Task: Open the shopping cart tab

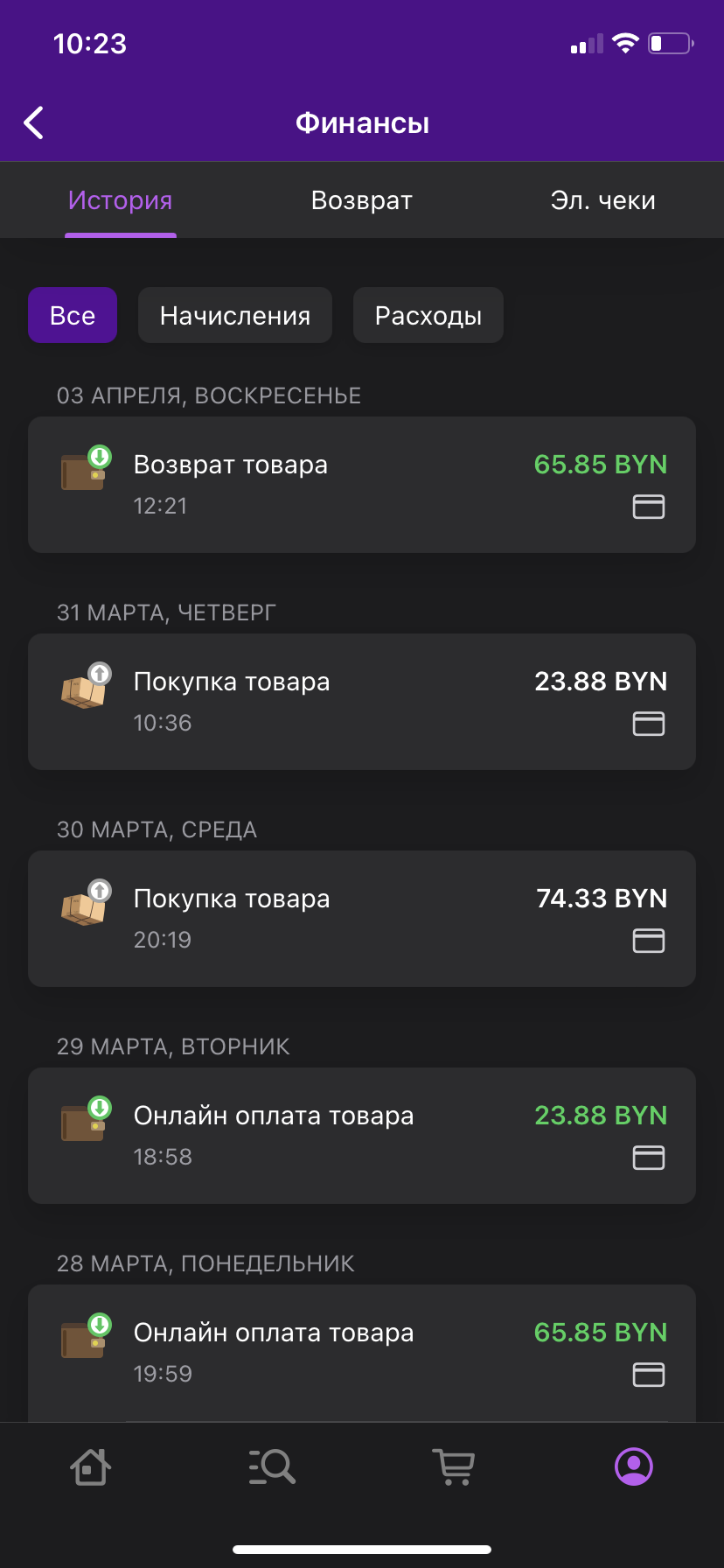Action: pyautogui.click(x=453, y=1466)
